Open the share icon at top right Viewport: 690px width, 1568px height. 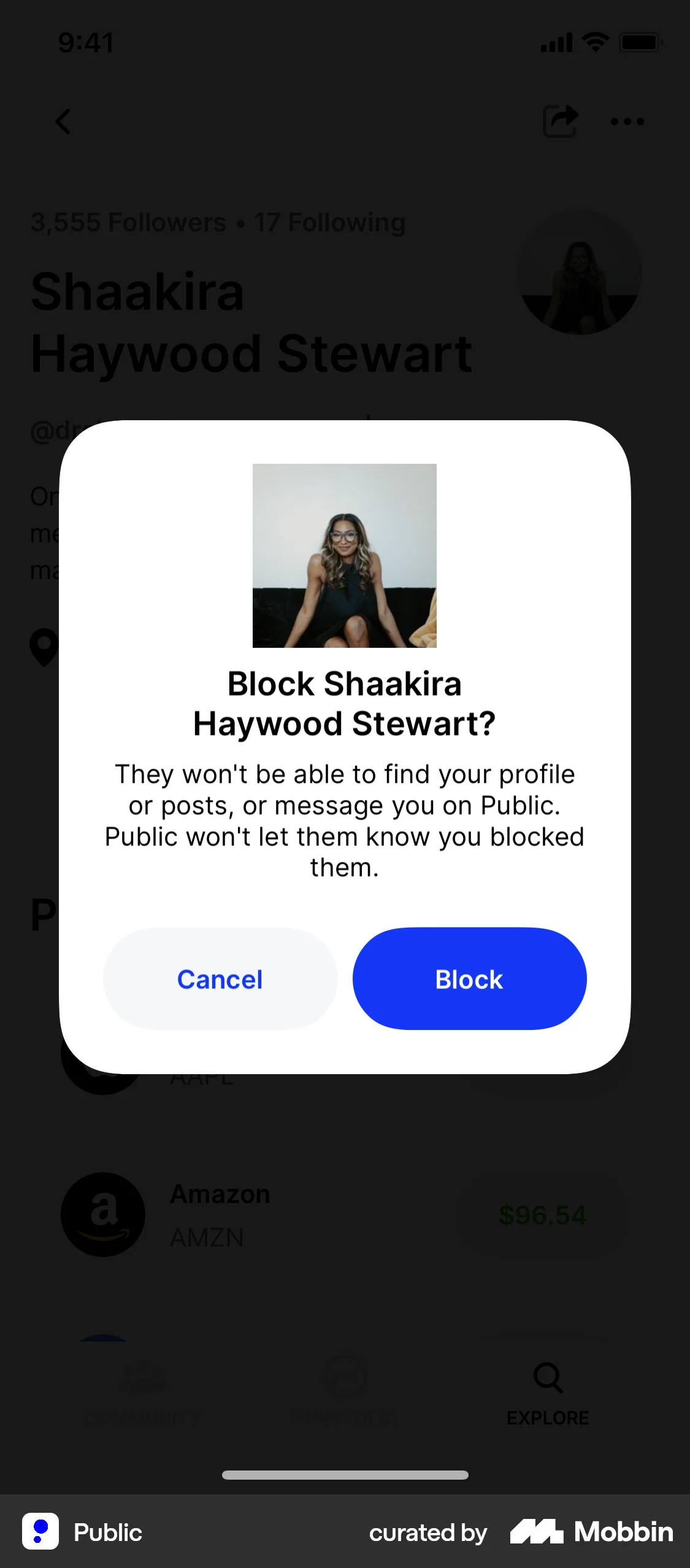560,121
